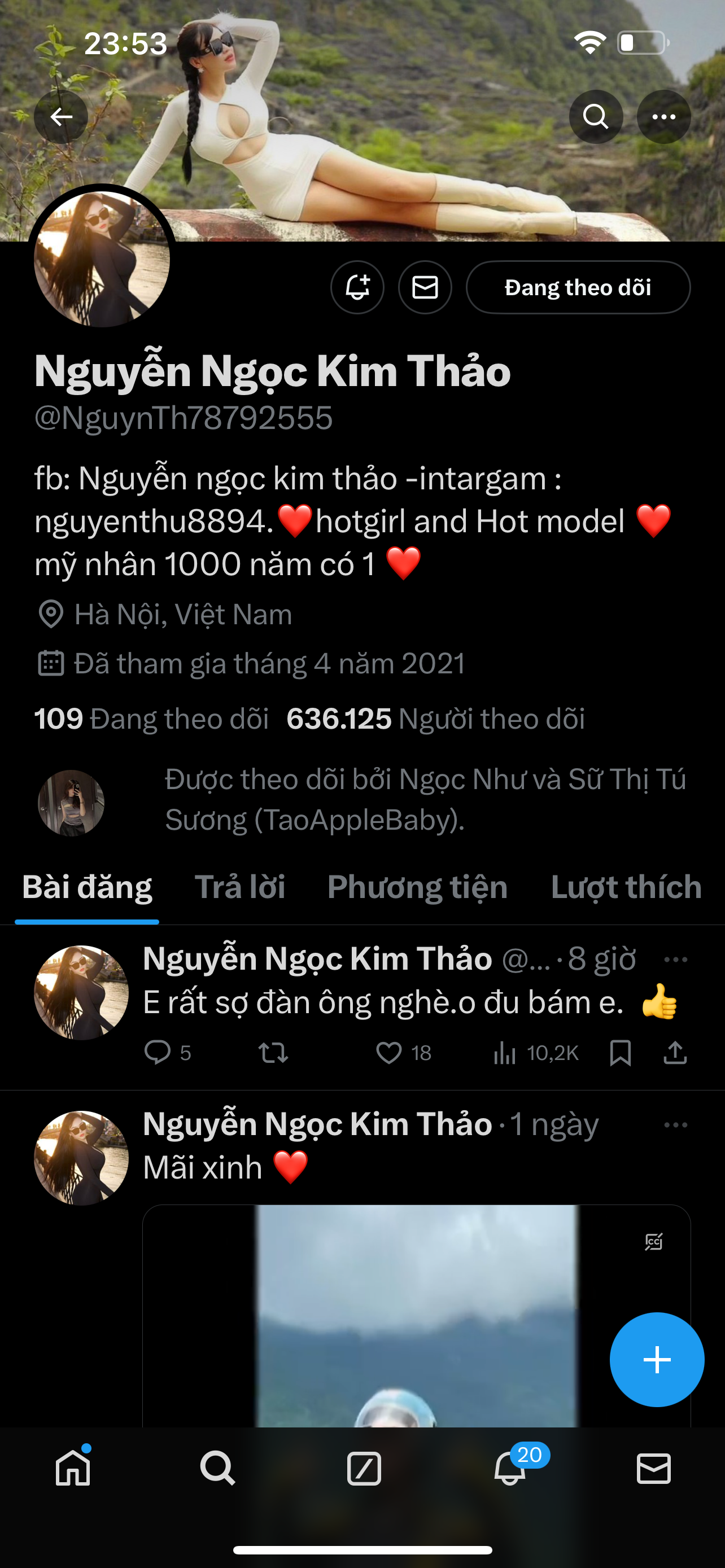Compose a new post
Viewport: 725px width, 1568px height.
(x=657, y=1359)
